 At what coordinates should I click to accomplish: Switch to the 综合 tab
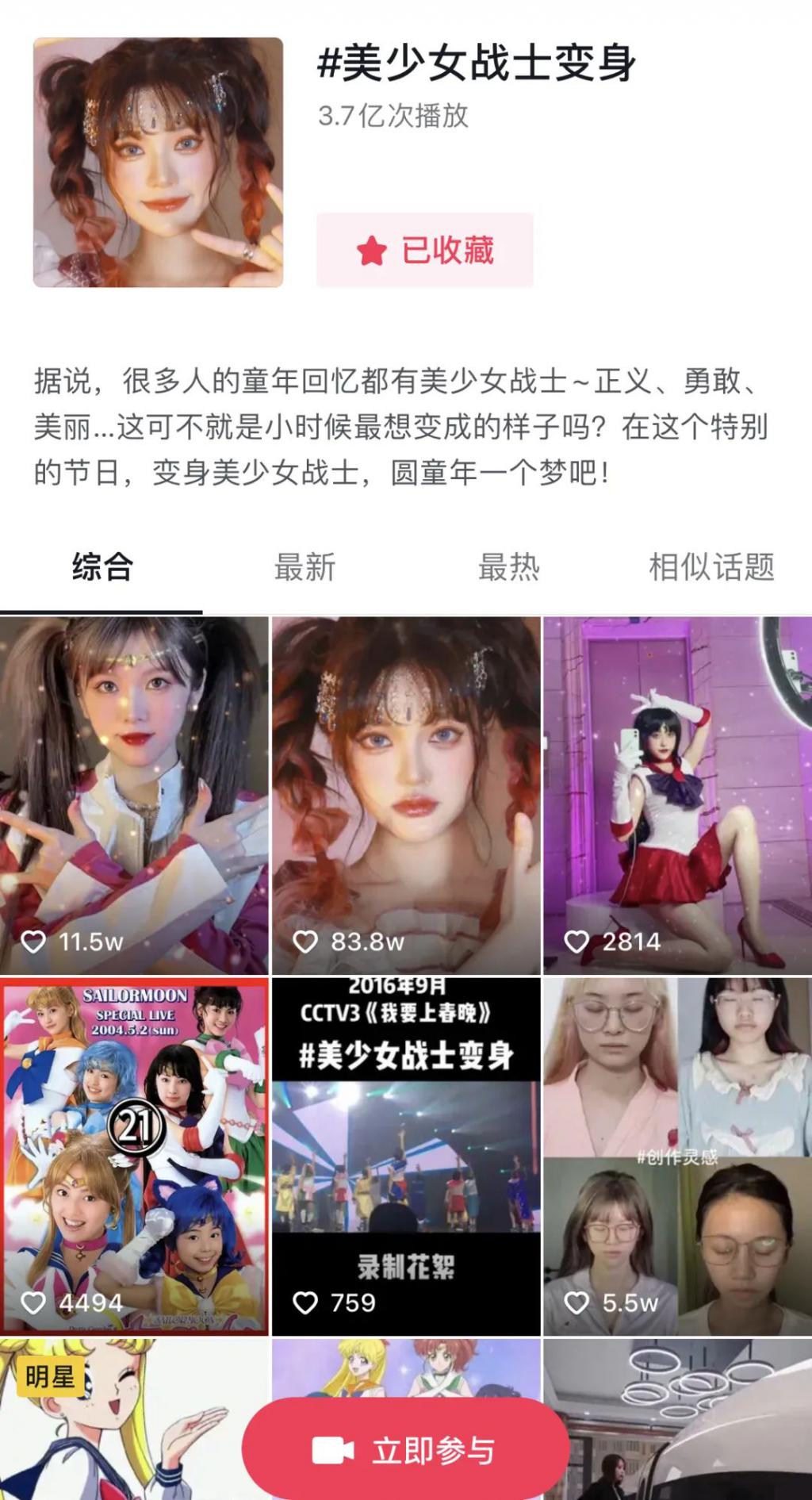pos(101,567)
